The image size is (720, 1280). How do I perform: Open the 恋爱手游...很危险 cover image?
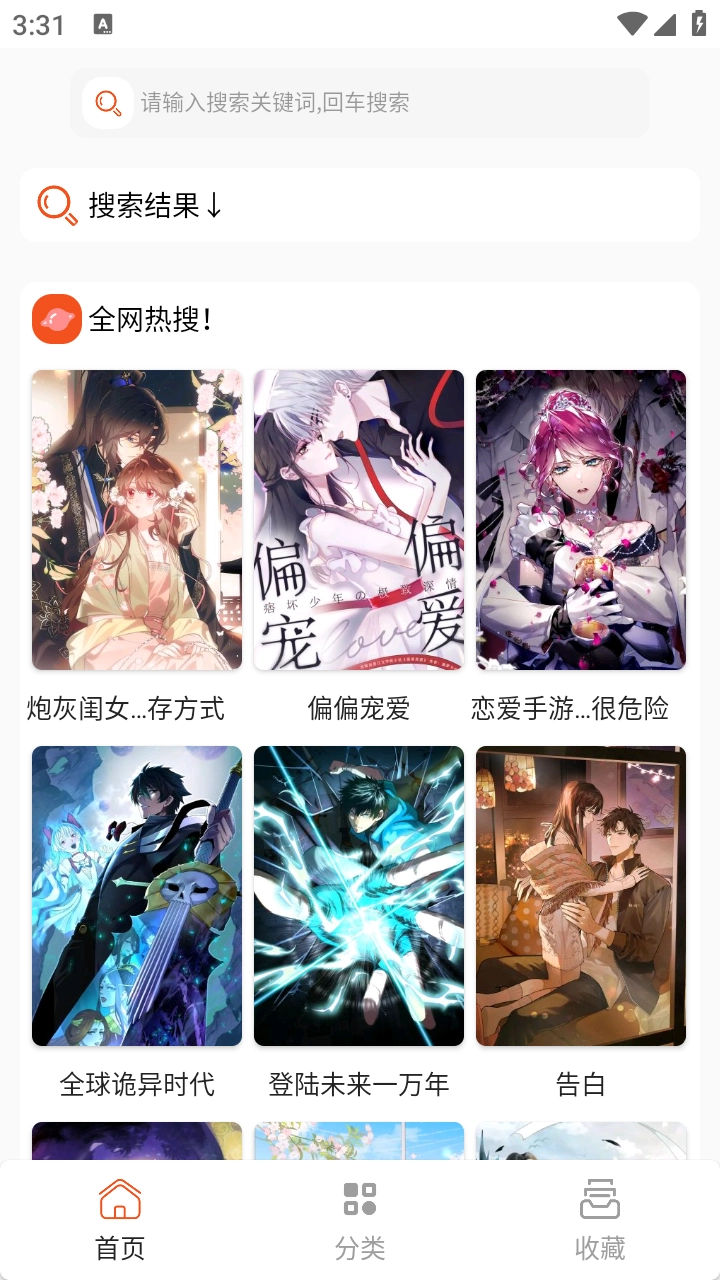[580, 518]
